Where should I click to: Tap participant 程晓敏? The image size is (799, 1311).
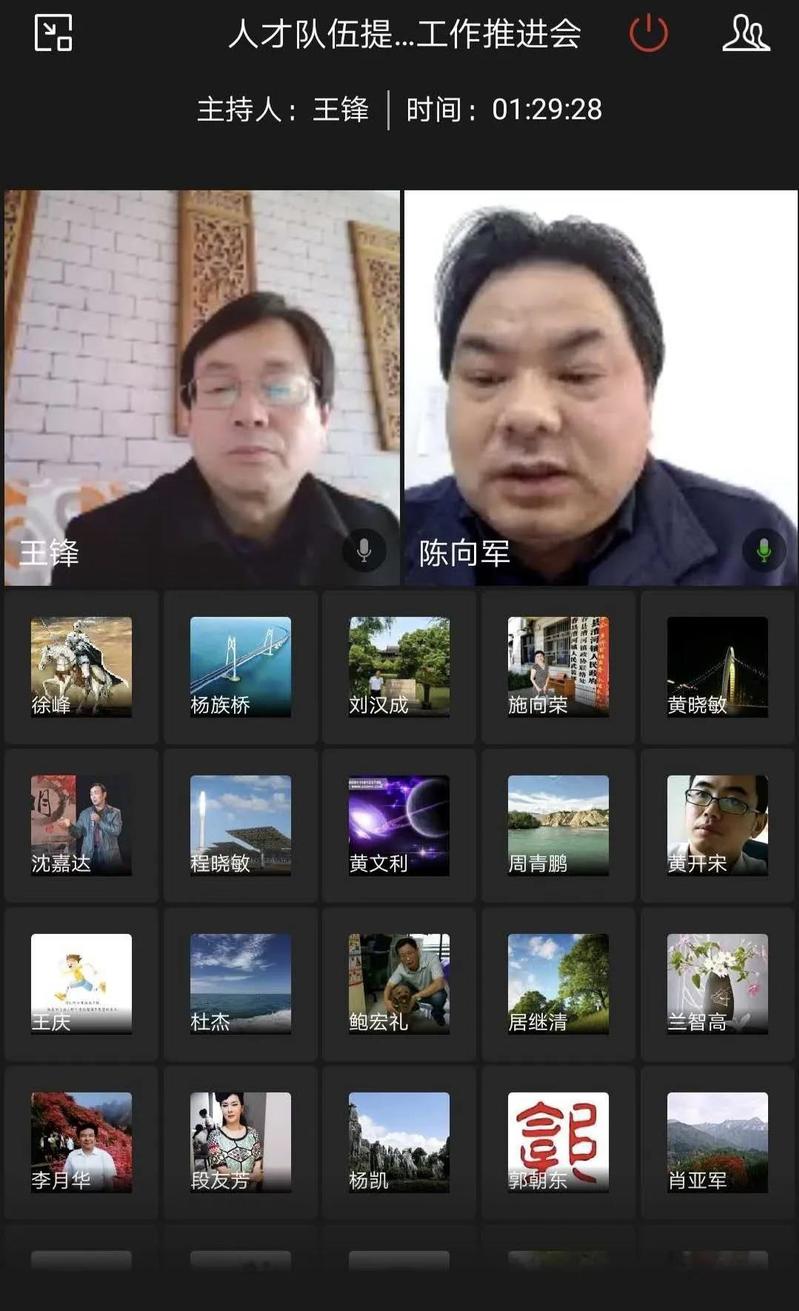pyautogui.click(x=240, y=825)
